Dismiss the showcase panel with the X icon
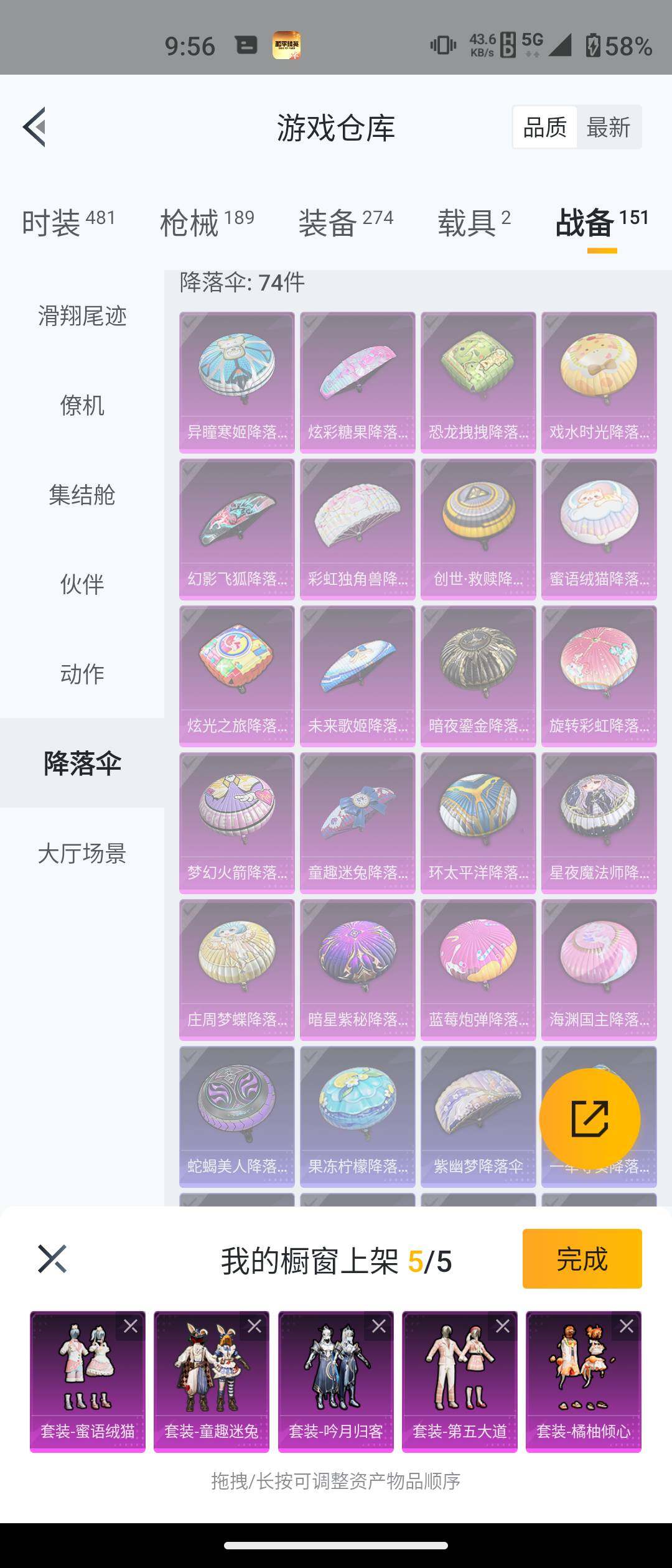672x1568 pixels. point(52,1258)
